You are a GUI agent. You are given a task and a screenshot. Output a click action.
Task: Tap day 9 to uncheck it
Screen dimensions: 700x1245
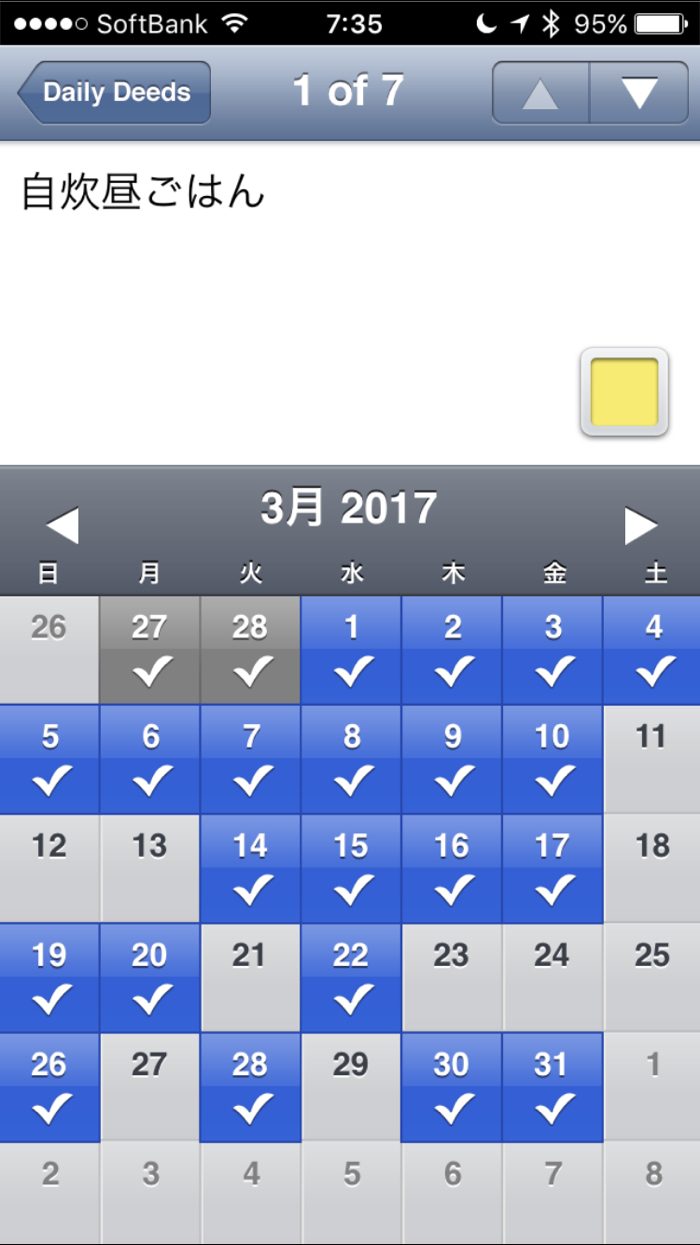coord(452,759)
